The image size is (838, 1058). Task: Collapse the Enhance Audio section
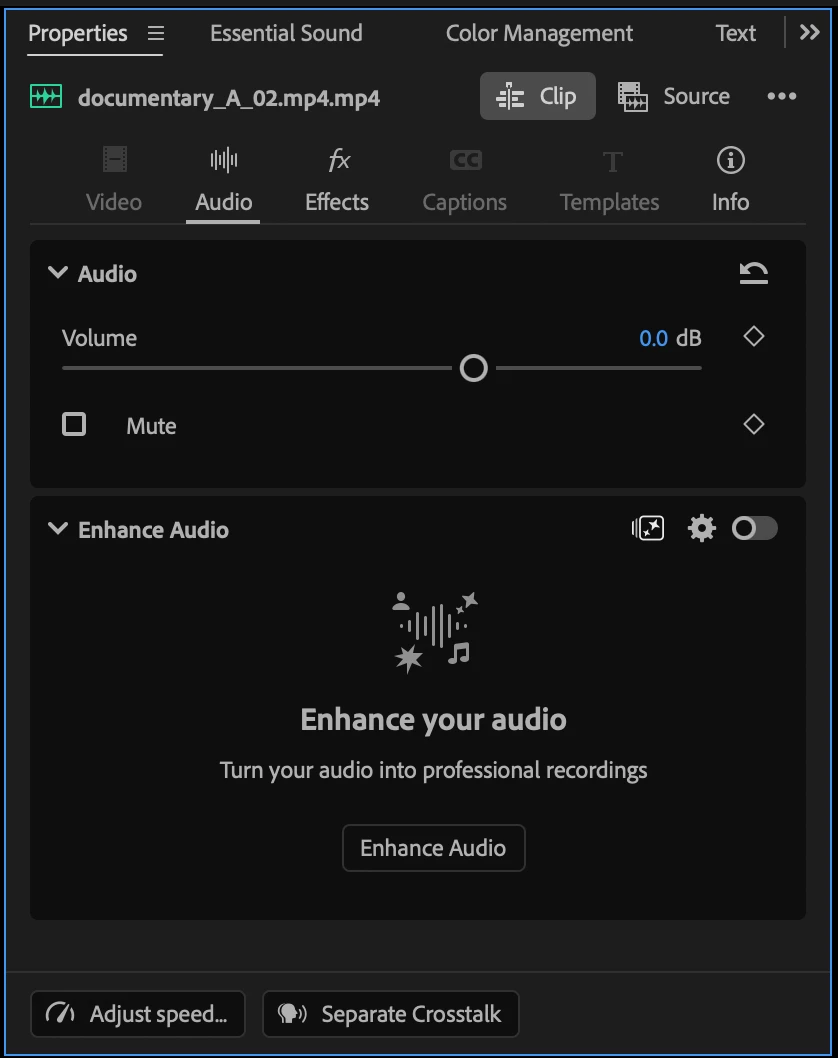[x=58, y=528]
